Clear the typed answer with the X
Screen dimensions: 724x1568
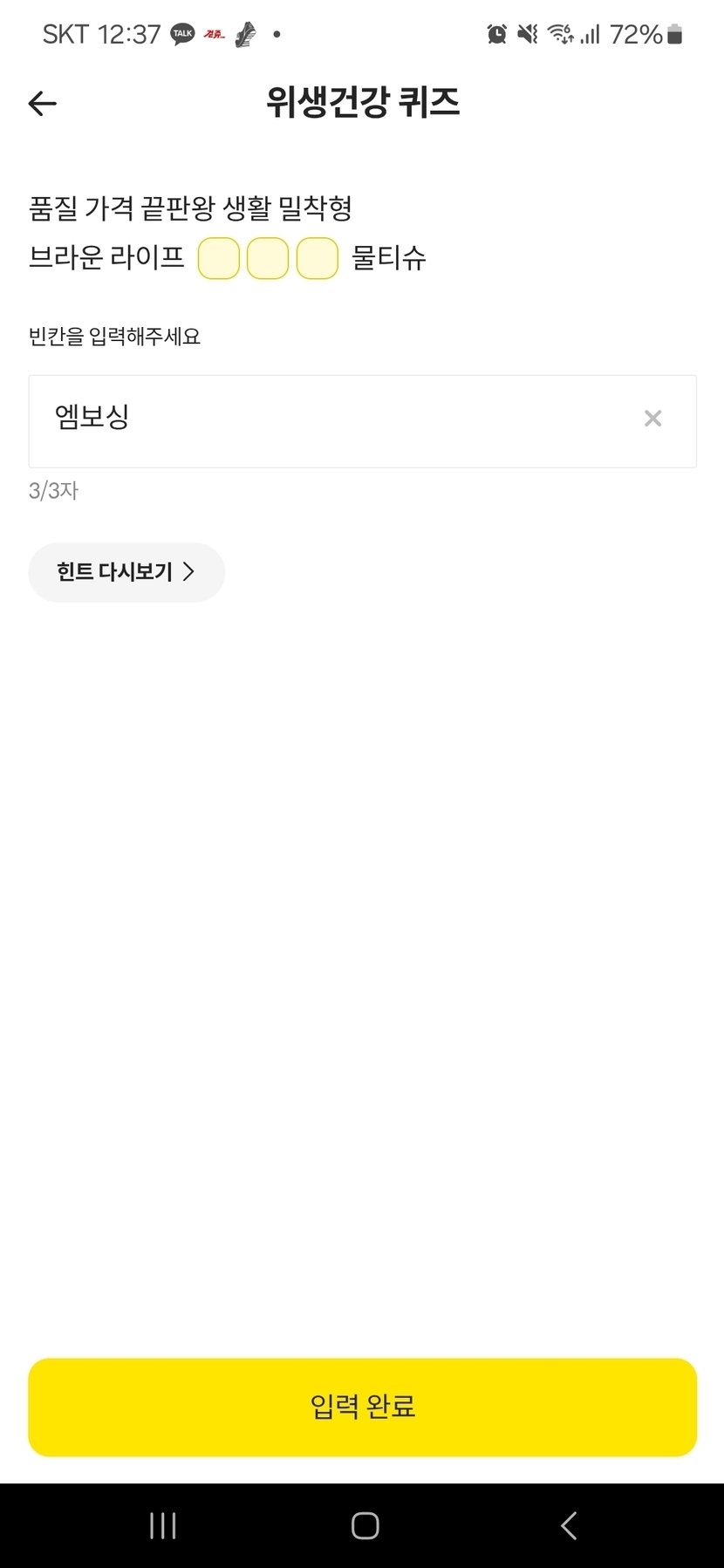tap(652, 419)
